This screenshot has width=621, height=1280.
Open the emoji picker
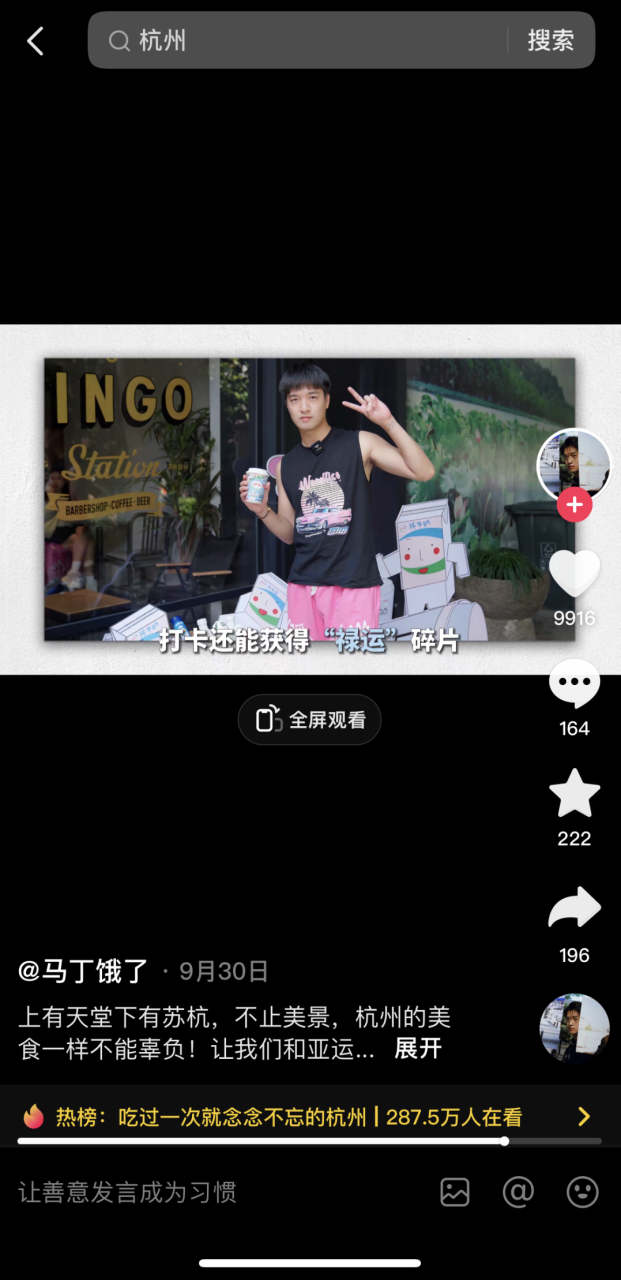click(582, 1192)
